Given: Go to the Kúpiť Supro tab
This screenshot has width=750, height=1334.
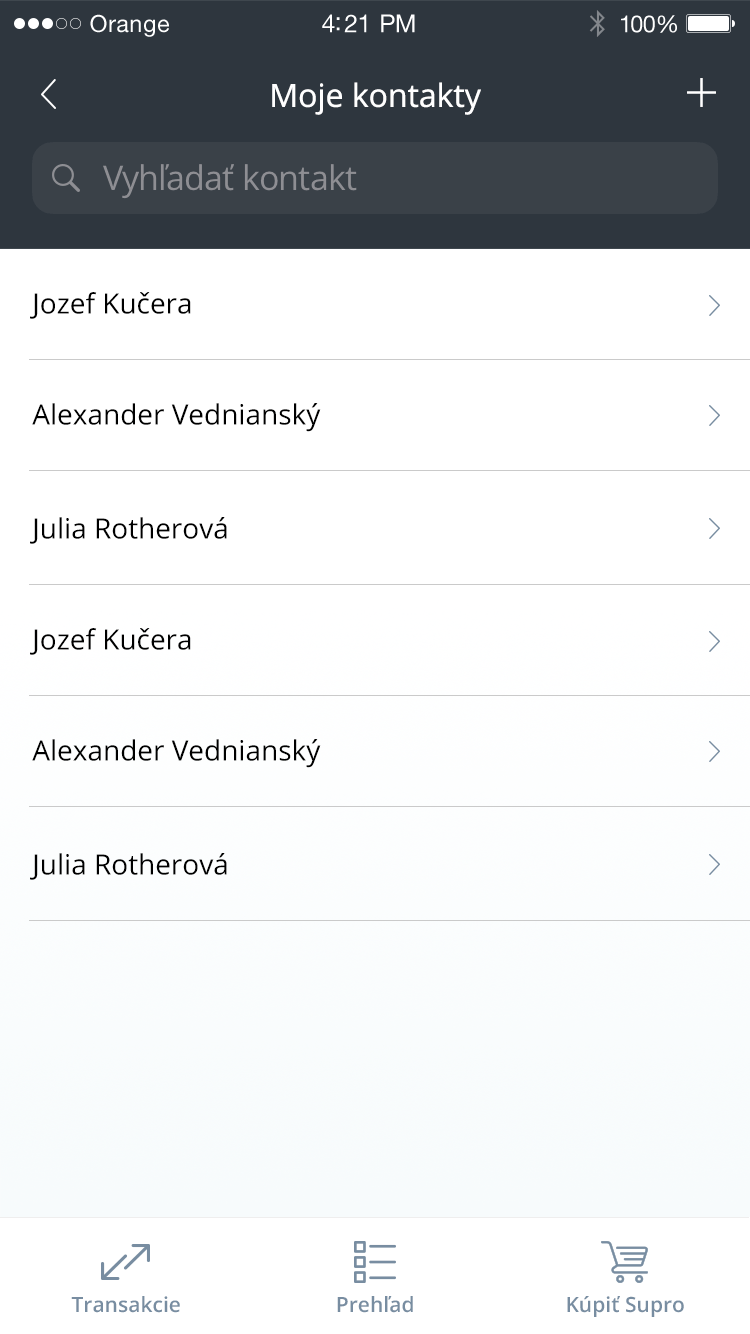Looking at the screenshot, I should 625,1278.
